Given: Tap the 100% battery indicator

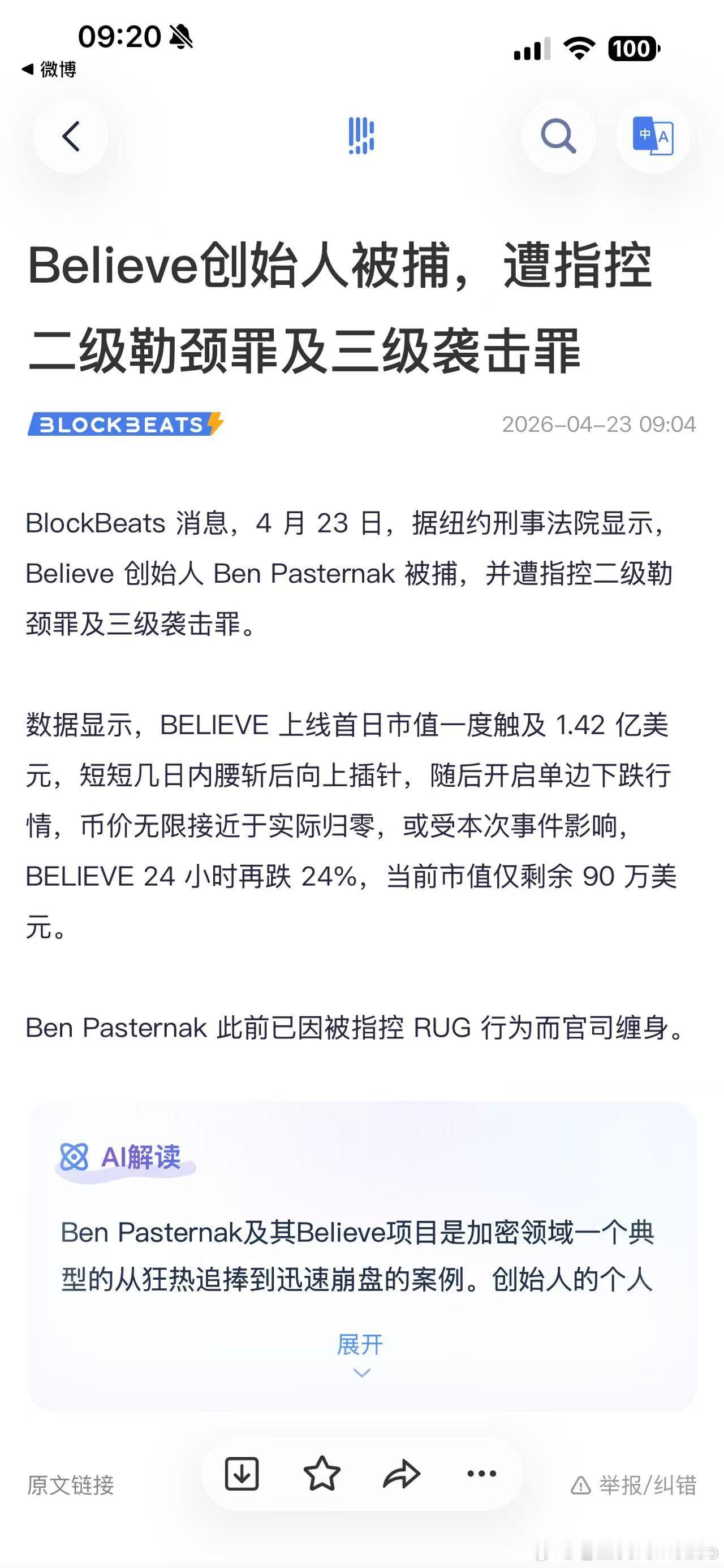Looking at the screenshot, I should [x=631, y=47].
